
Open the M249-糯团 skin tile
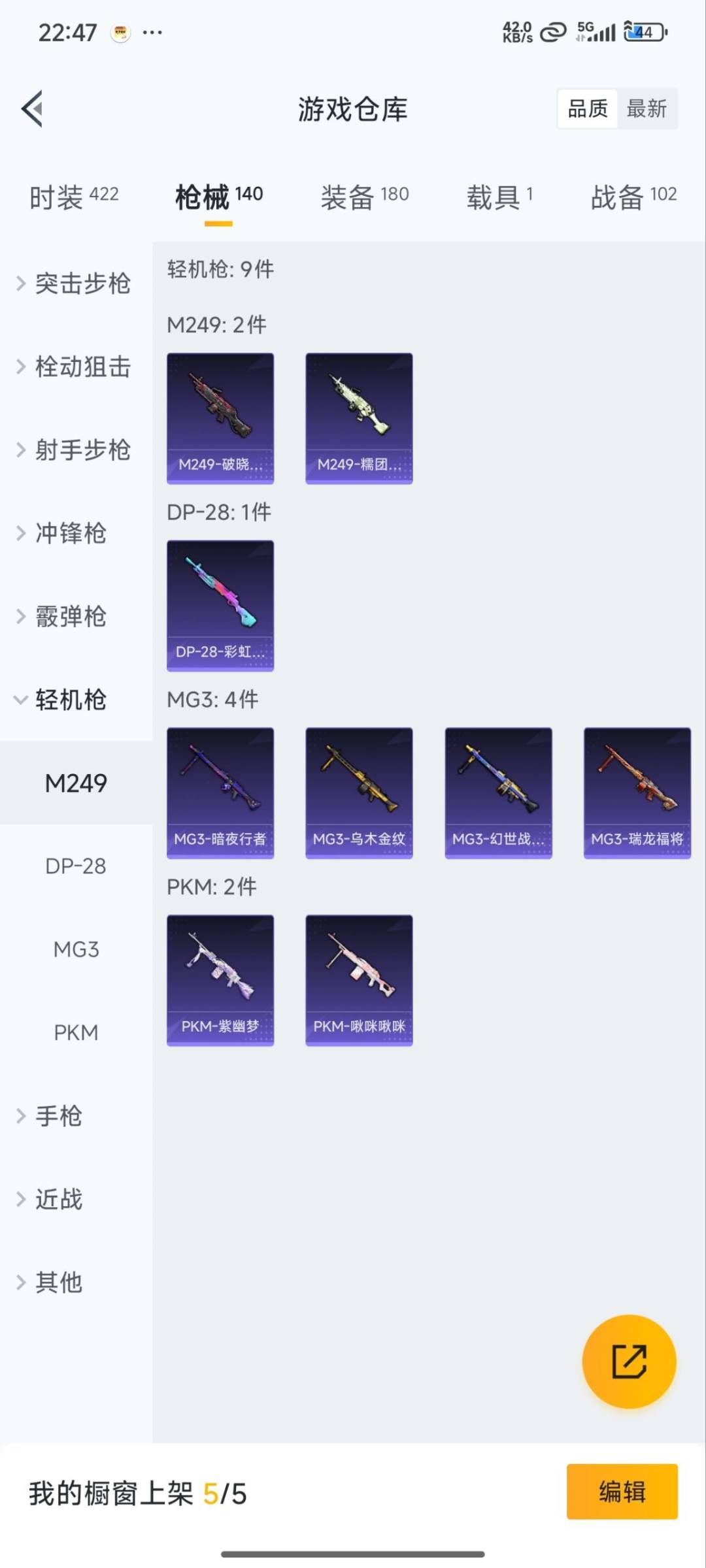click(x=359, y=418)
